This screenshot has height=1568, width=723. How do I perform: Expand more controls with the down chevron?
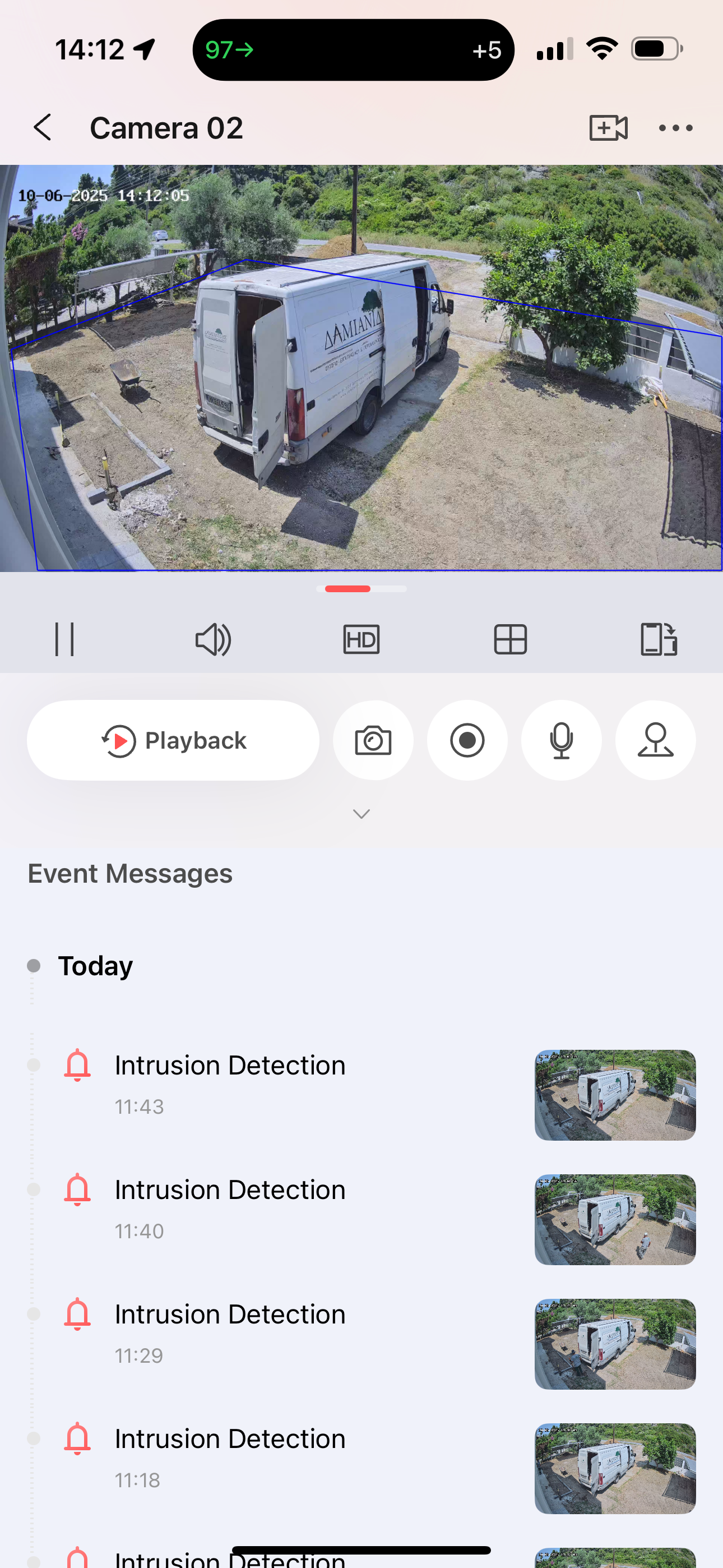(361, 814)
